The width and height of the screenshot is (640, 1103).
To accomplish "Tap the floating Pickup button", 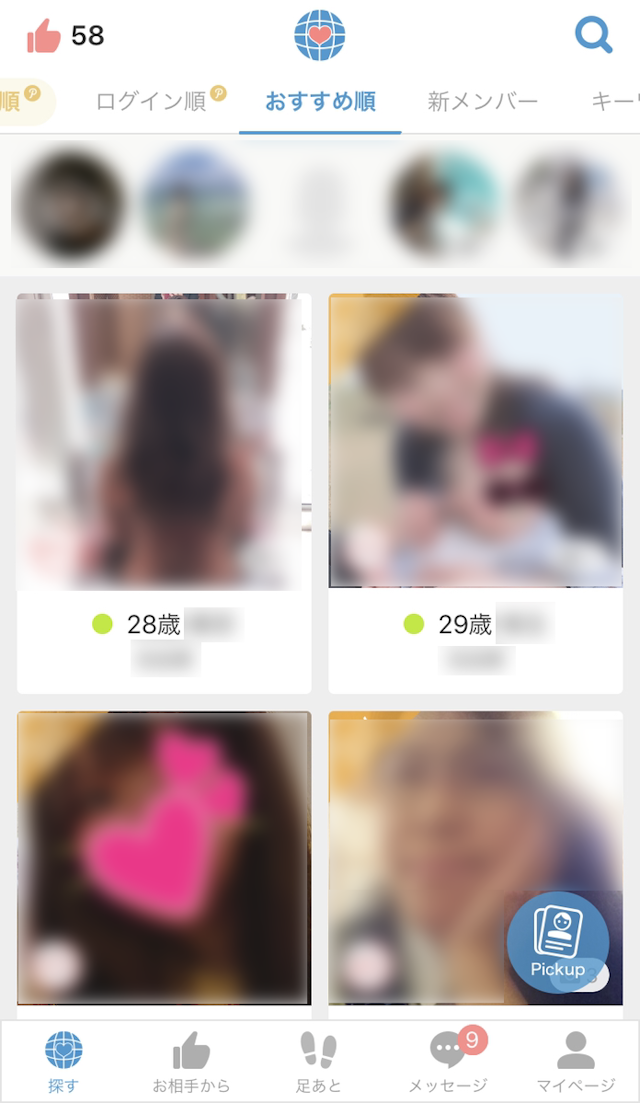I will (557, 942).
